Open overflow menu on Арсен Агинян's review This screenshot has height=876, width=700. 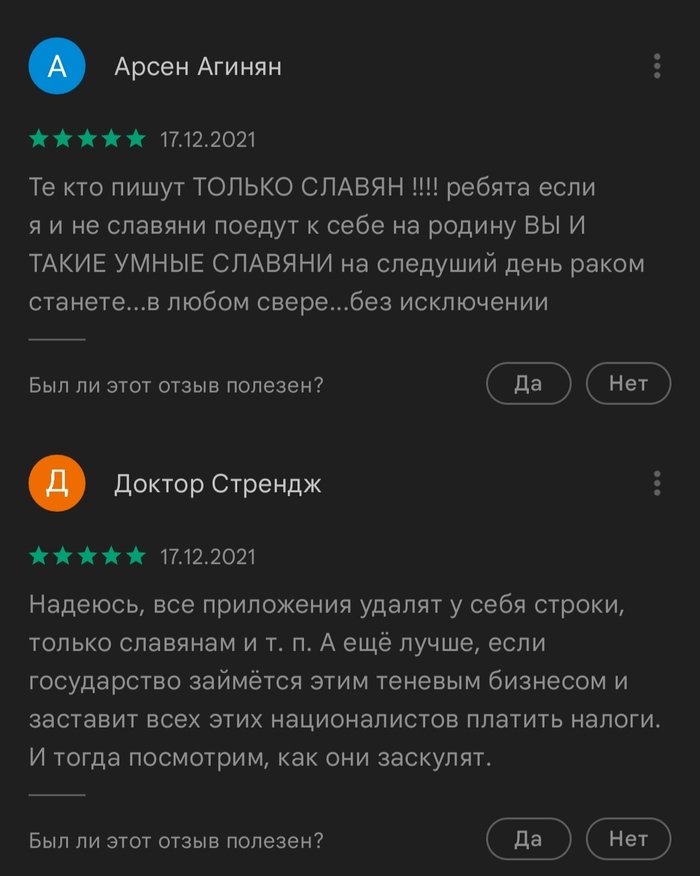657,66
